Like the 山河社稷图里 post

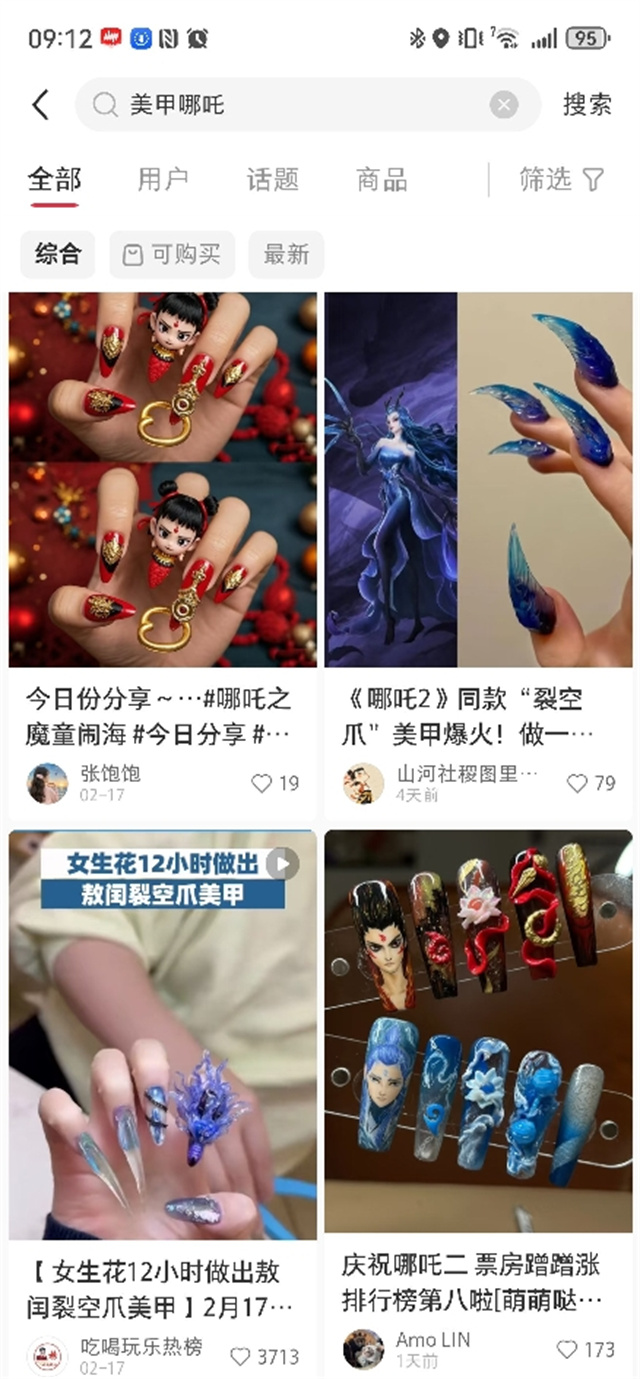coord(590,783)
